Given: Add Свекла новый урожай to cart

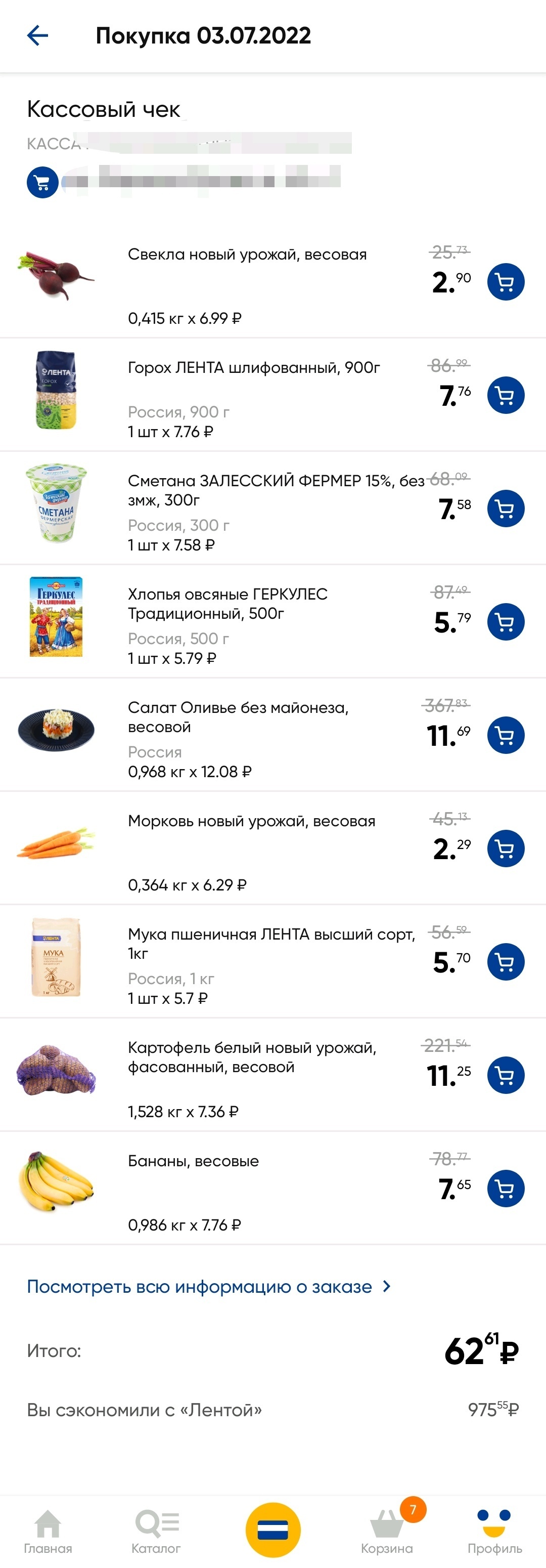Looking at the screenshot, I should pos(505,282).
